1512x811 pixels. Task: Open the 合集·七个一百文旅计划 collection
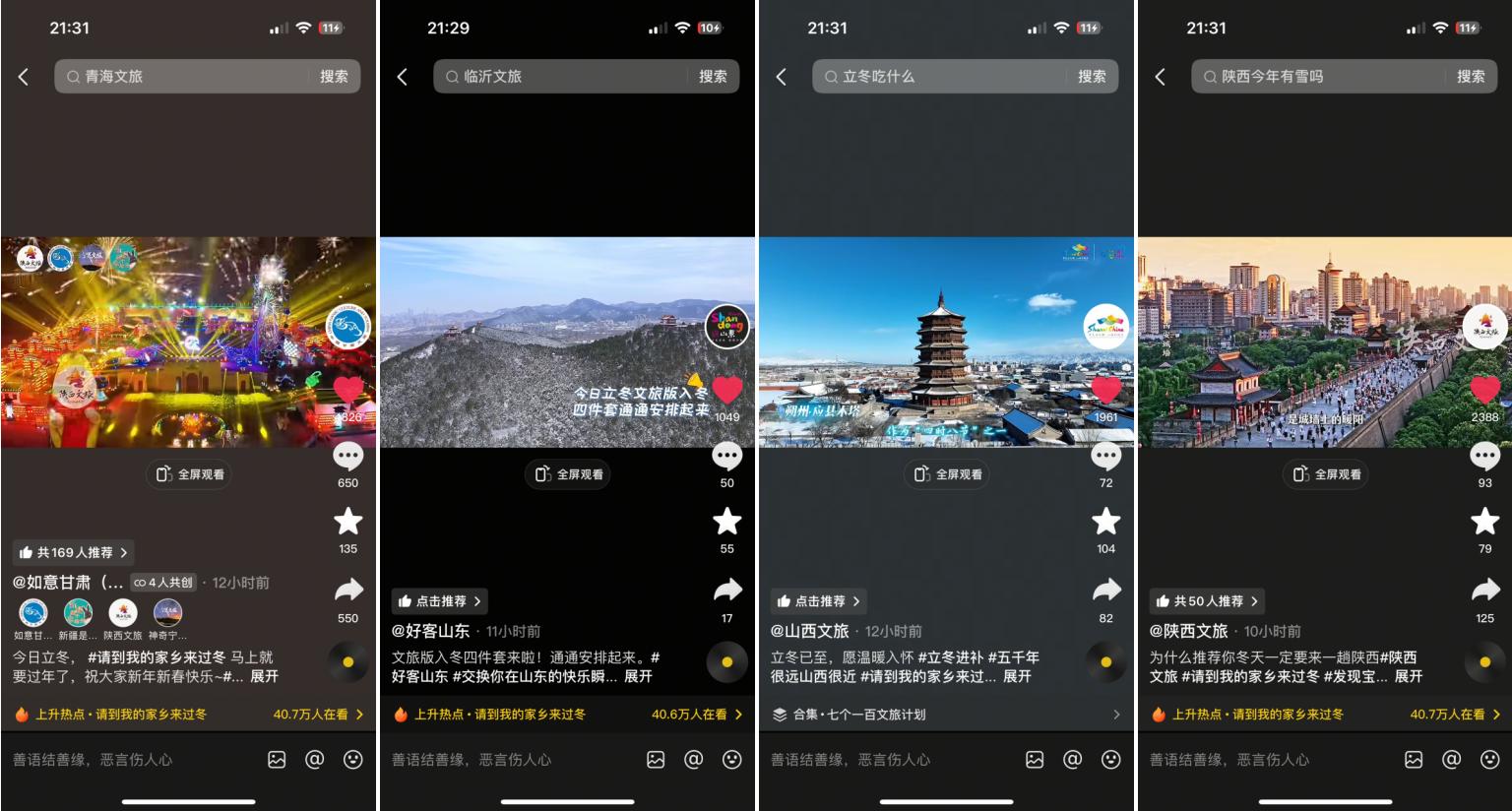tap(945, 715)
